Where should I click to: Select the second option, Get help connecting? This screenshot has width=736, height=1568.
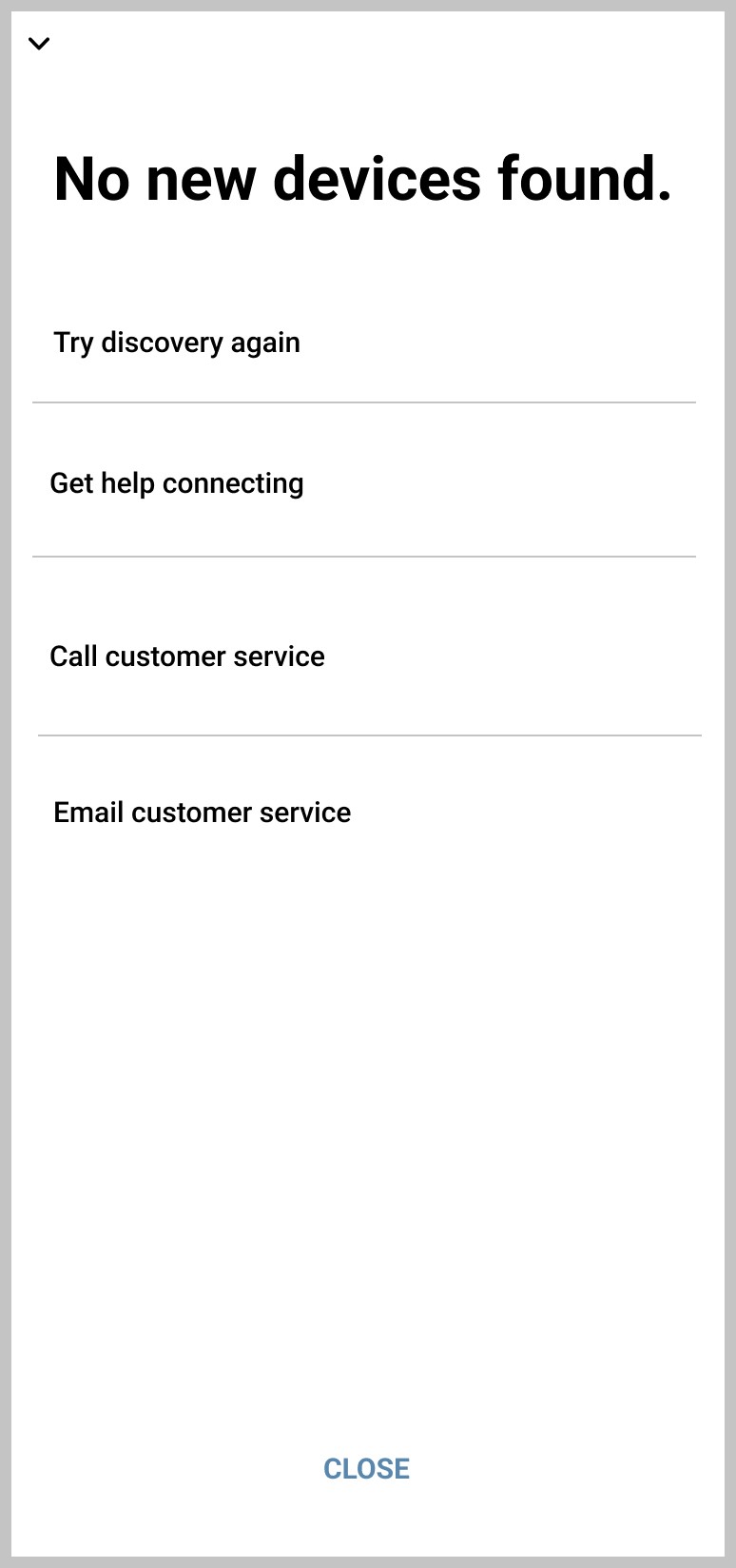click(177, 483)
